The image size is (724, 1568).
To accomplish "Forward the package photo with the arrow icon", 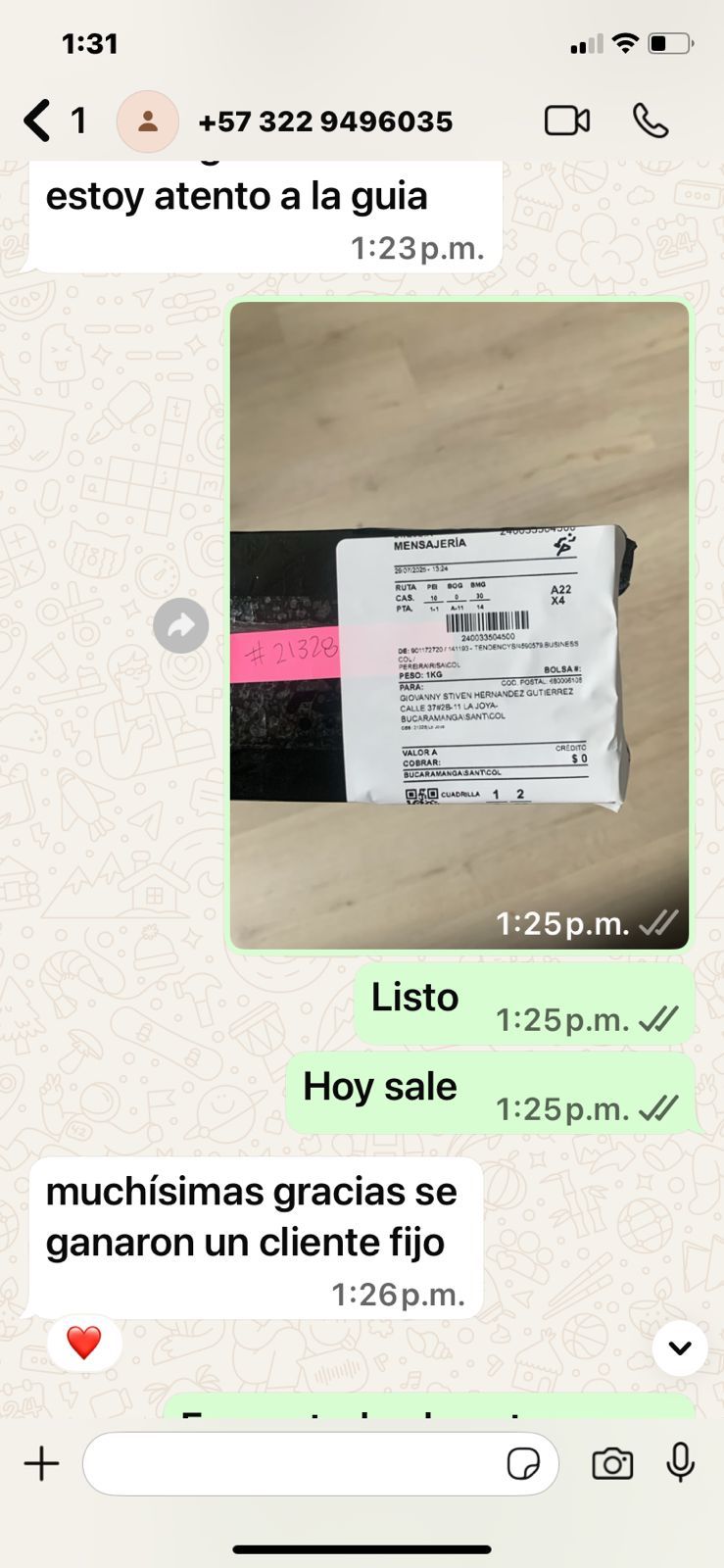I will click(x=181, y=625).
